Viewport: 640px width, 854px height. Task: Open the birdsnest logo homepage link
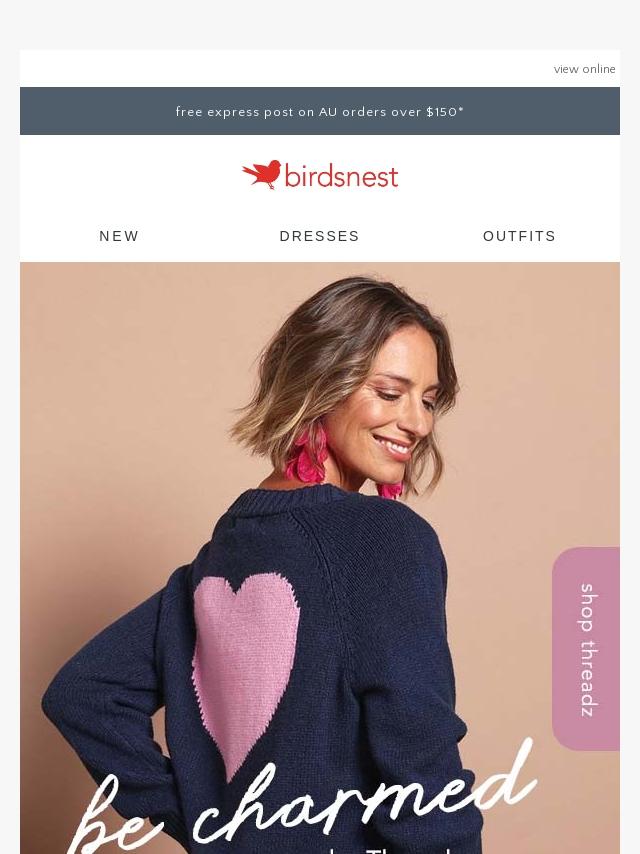[320, 175]
